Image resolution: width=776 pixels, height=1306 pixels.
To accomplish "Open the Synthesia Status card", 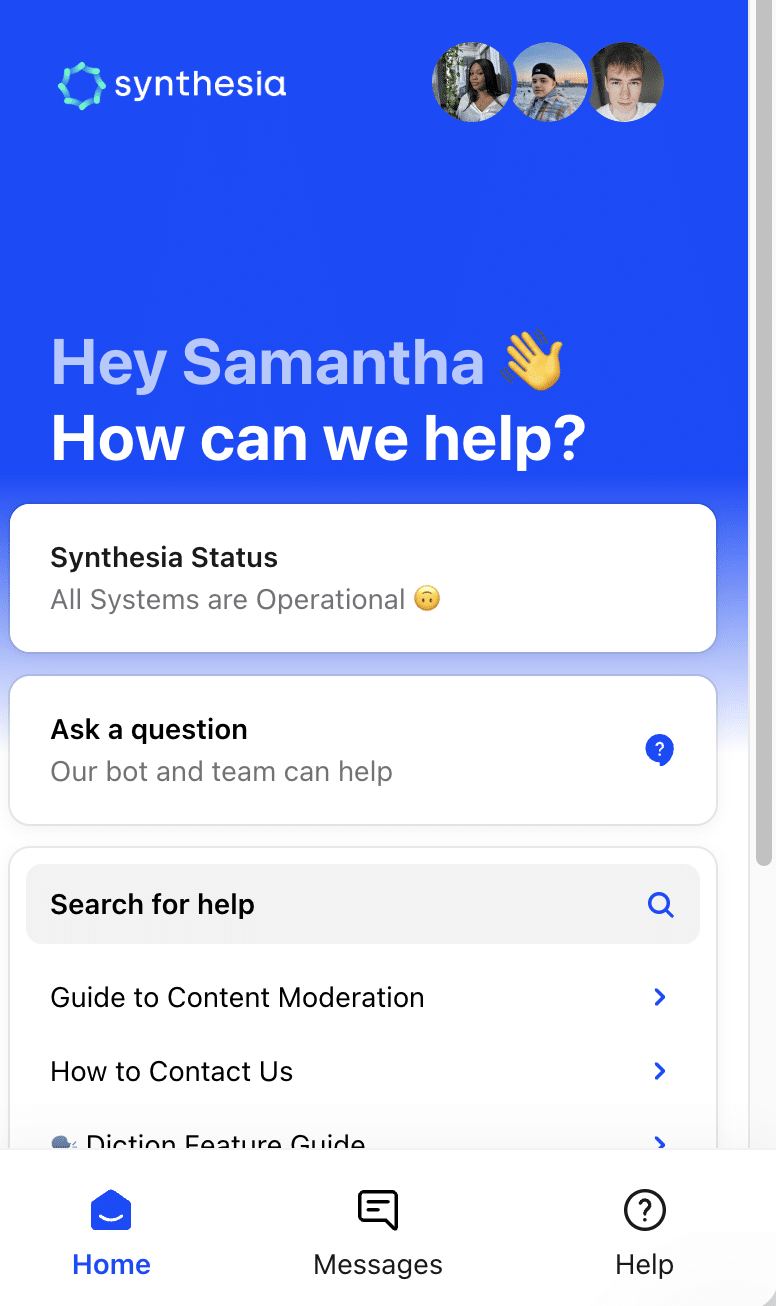I will click(x=362, y=578).
